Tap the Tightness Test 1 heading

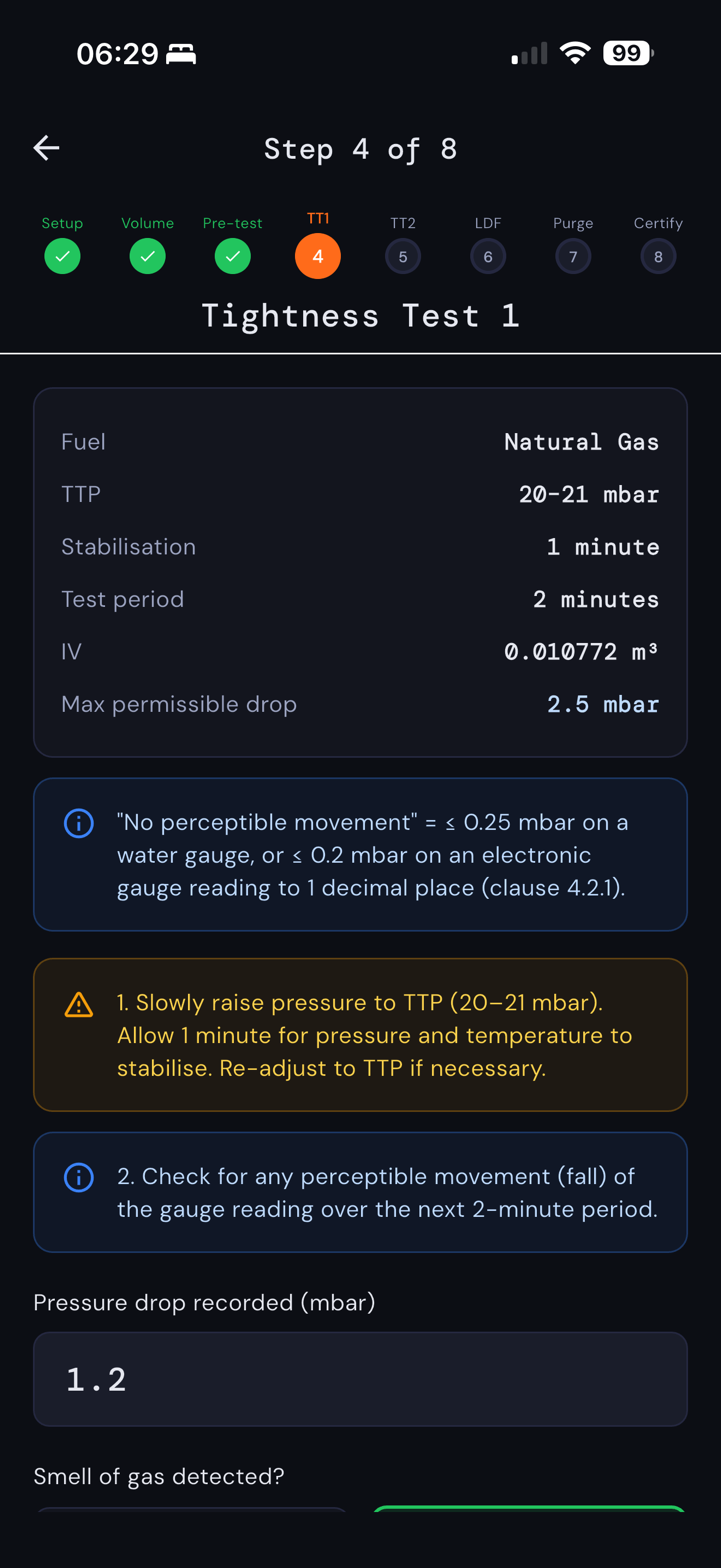[x=360, y=316]
